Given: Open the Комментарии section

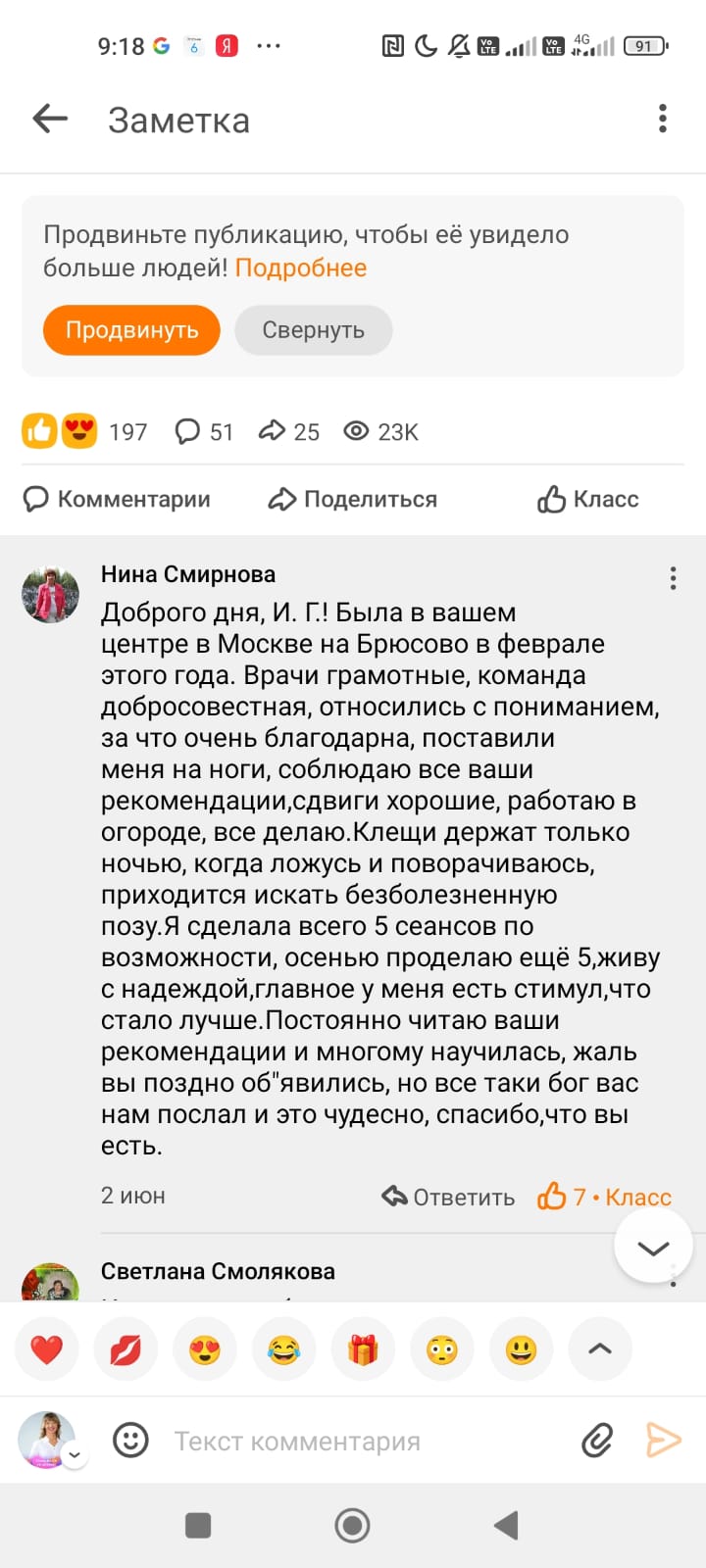Looking at the screenshot, I should tap(117, 499).
